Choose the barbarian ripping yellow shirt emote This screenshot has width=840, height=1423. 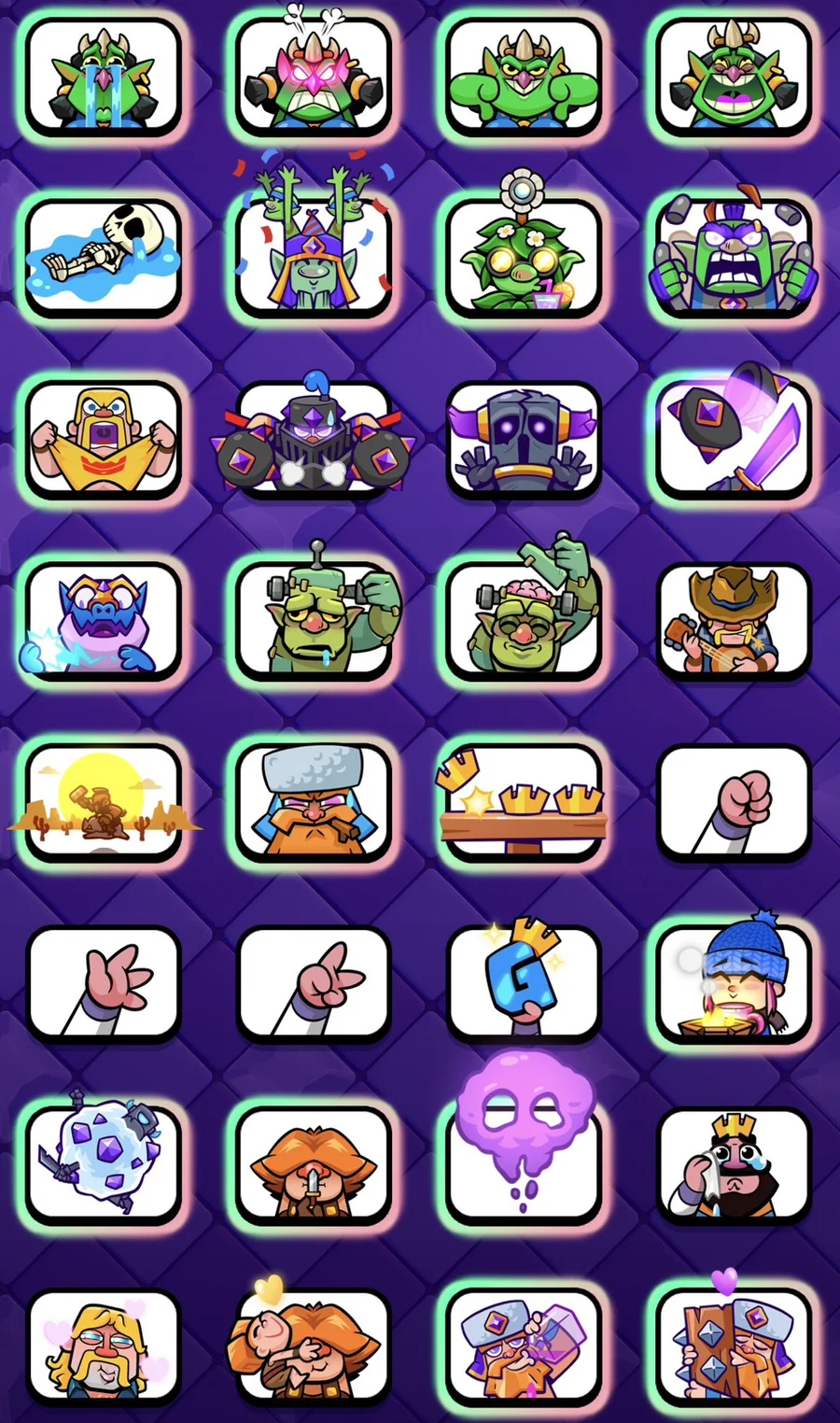pyautogui.click(x=103, y=439)
